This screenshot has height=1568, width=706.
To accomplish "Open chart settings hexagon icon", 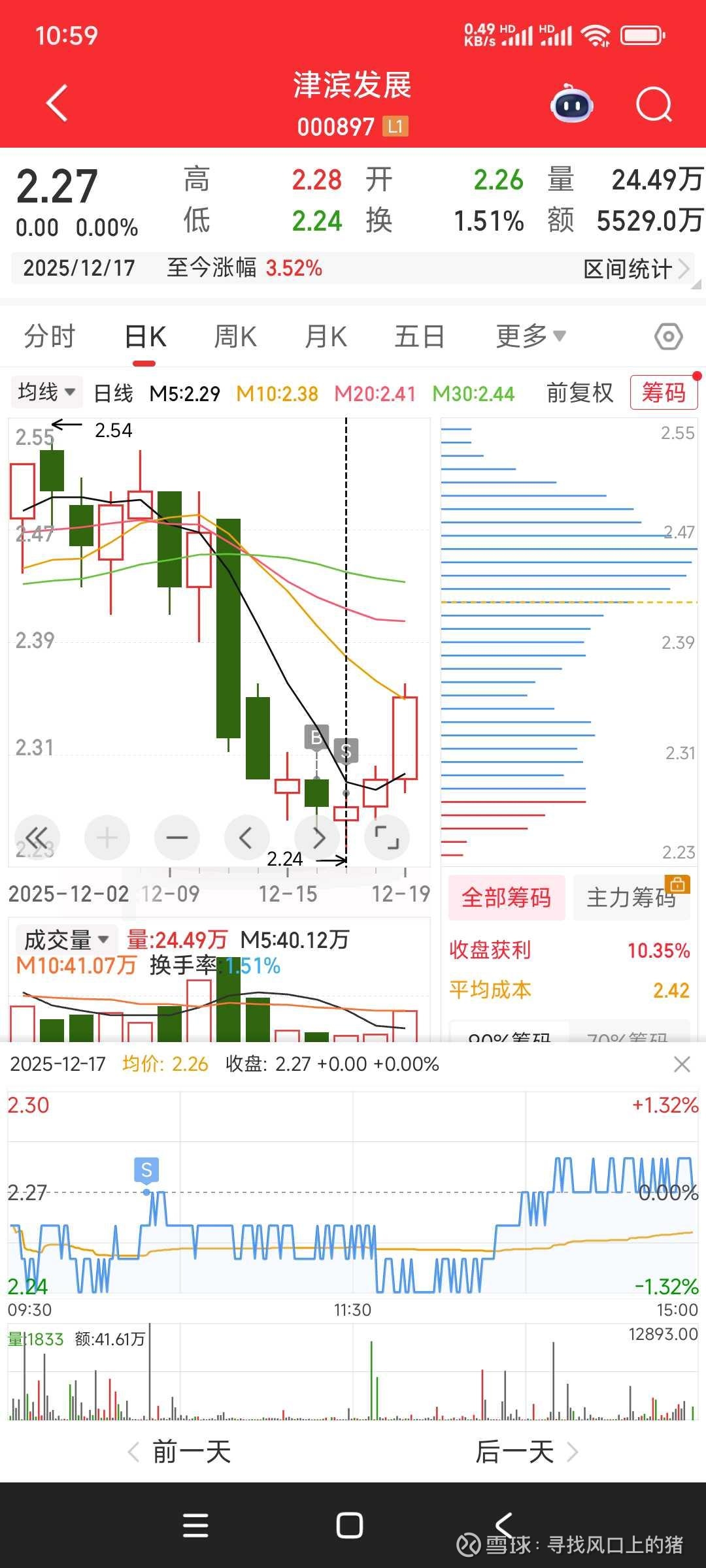I will 668,337.
